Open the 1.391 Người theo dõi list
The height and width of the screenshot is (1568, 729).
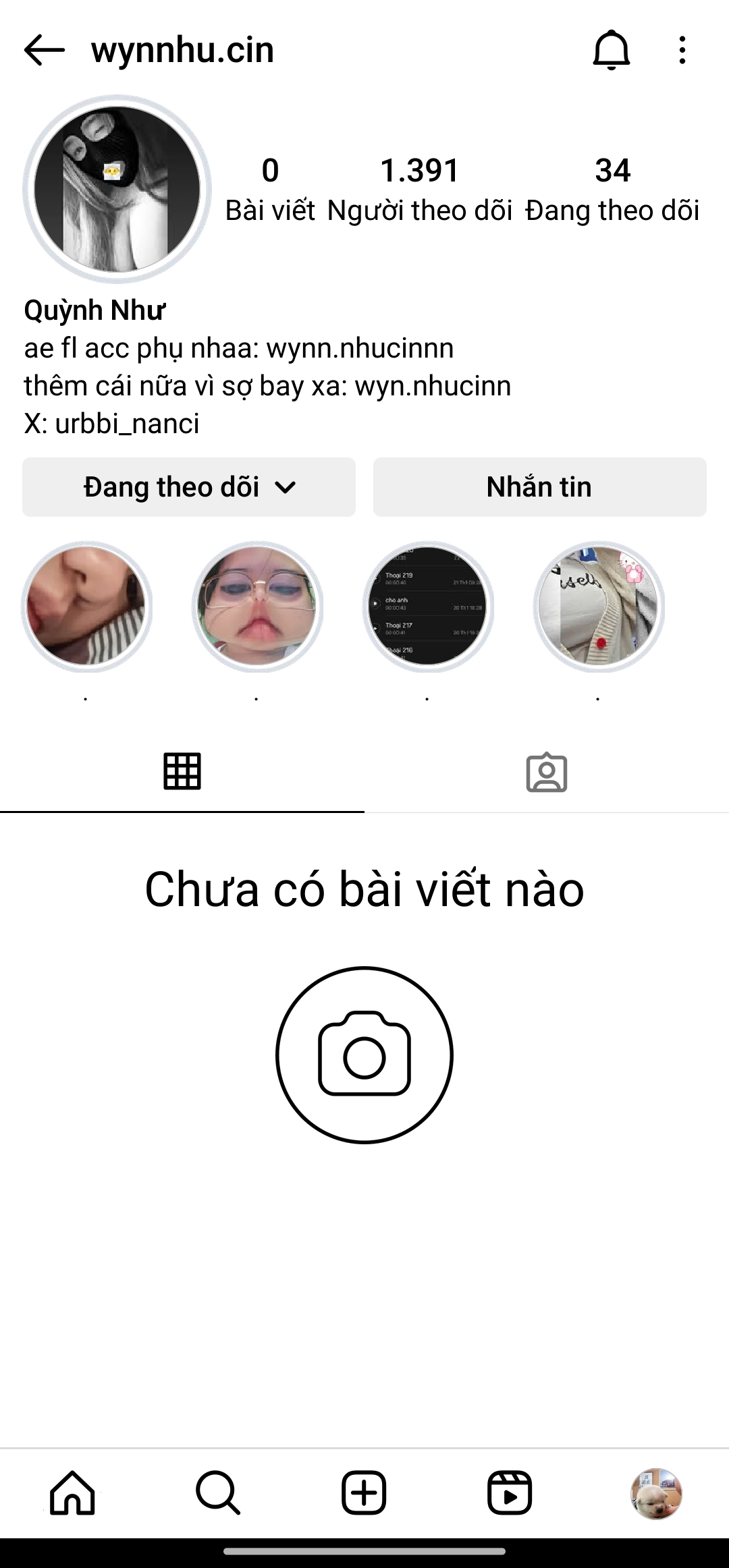coord(420,190)
